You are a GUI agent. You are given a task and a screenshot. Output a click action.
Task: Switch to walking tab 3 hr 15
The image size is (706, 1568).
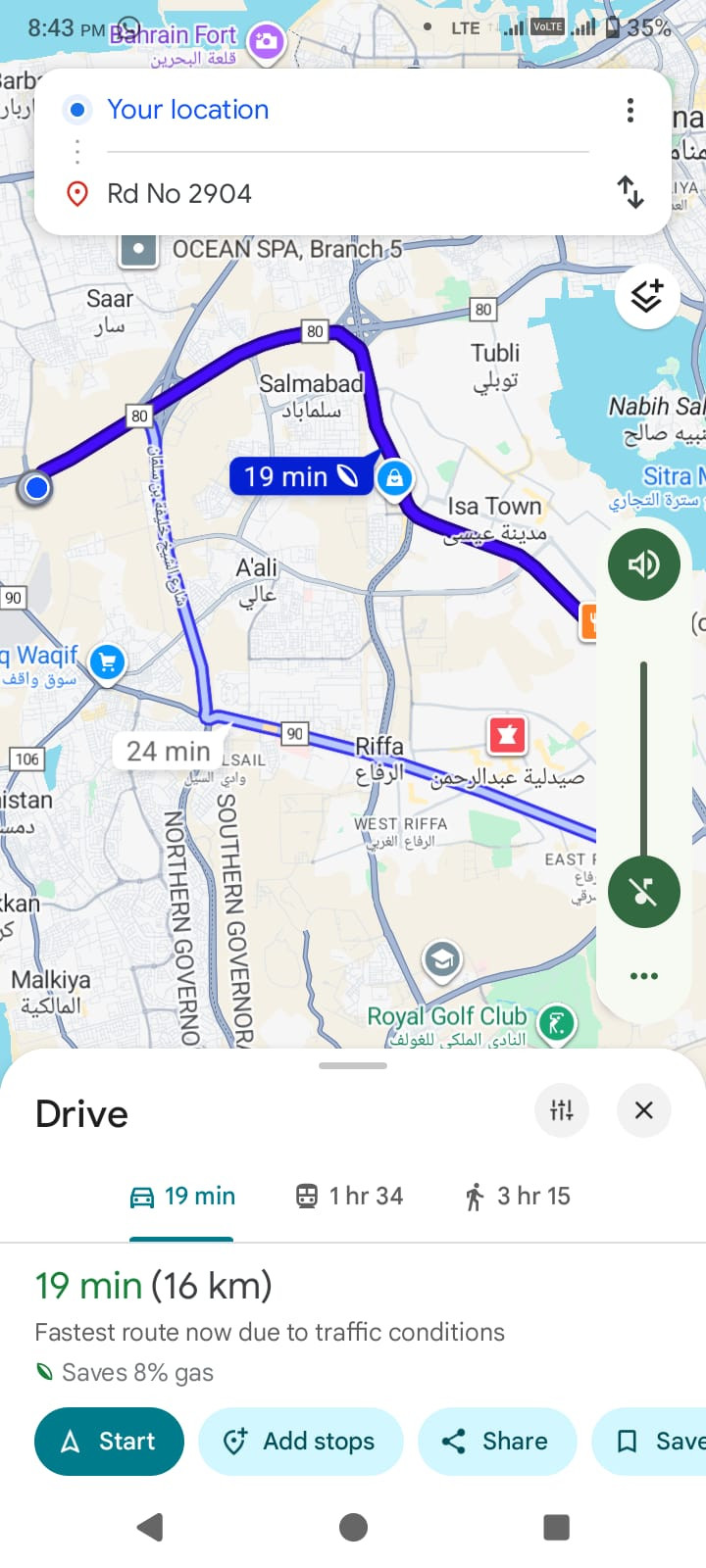(517, 1197)
